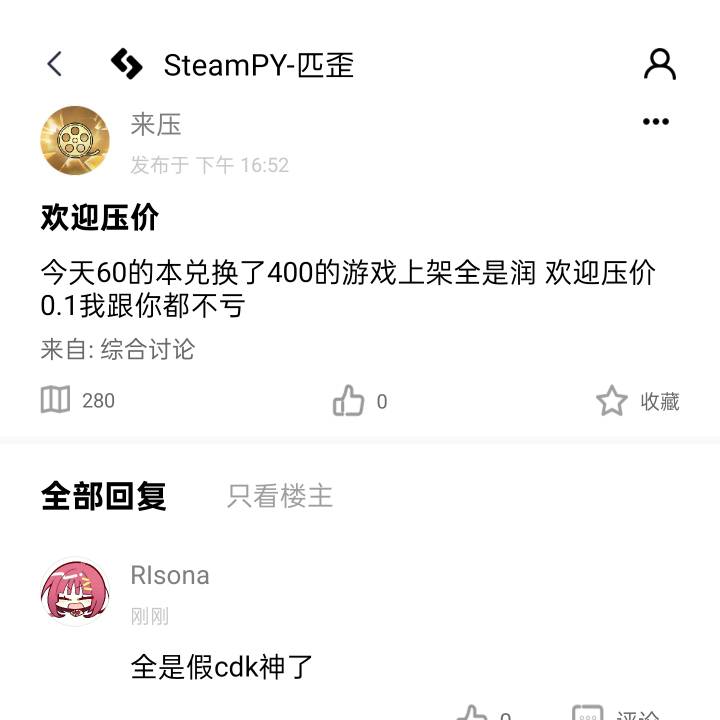720x720 pixels.
Task: Like the 欢迎压价 post
Action: 349,401
